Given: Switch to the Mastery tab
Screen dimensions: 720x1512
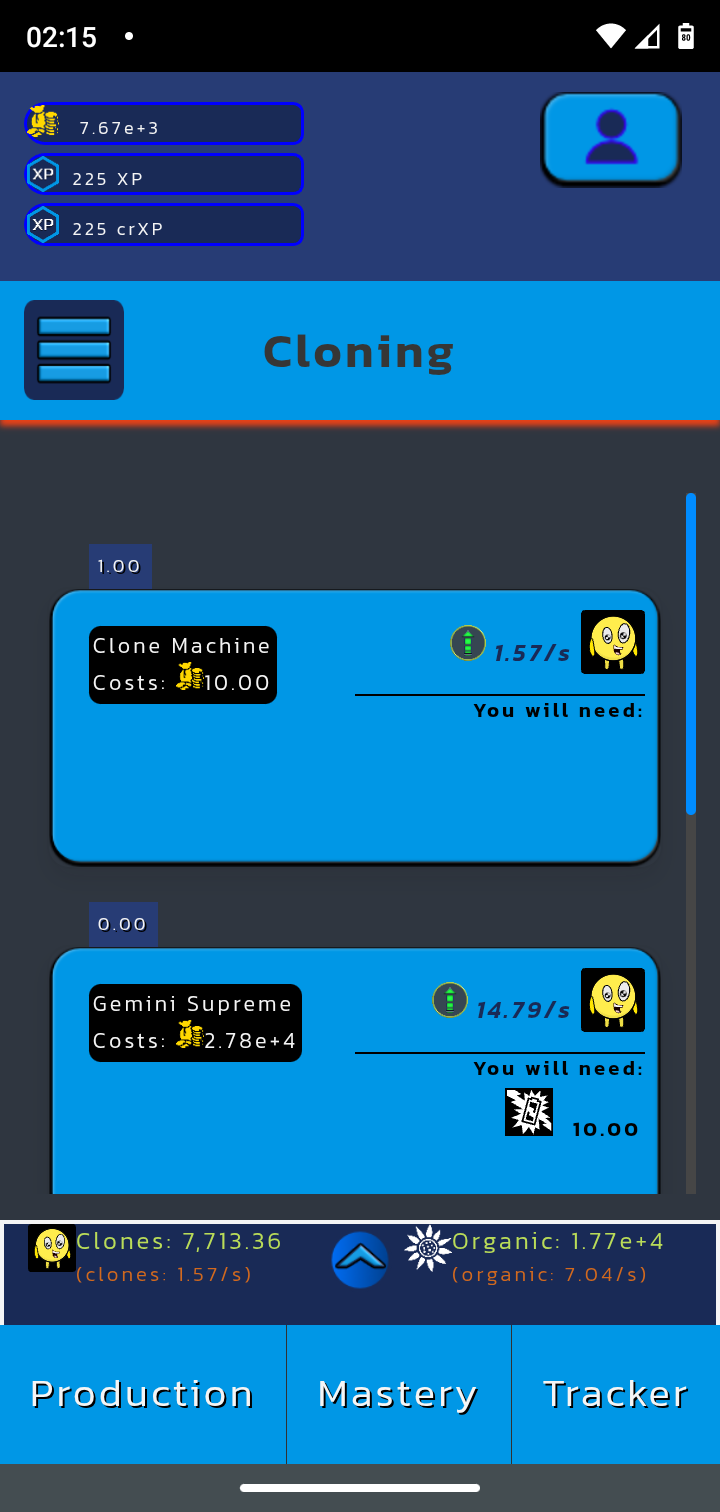Looking at the screenshot, I should tap(399, 1394).
